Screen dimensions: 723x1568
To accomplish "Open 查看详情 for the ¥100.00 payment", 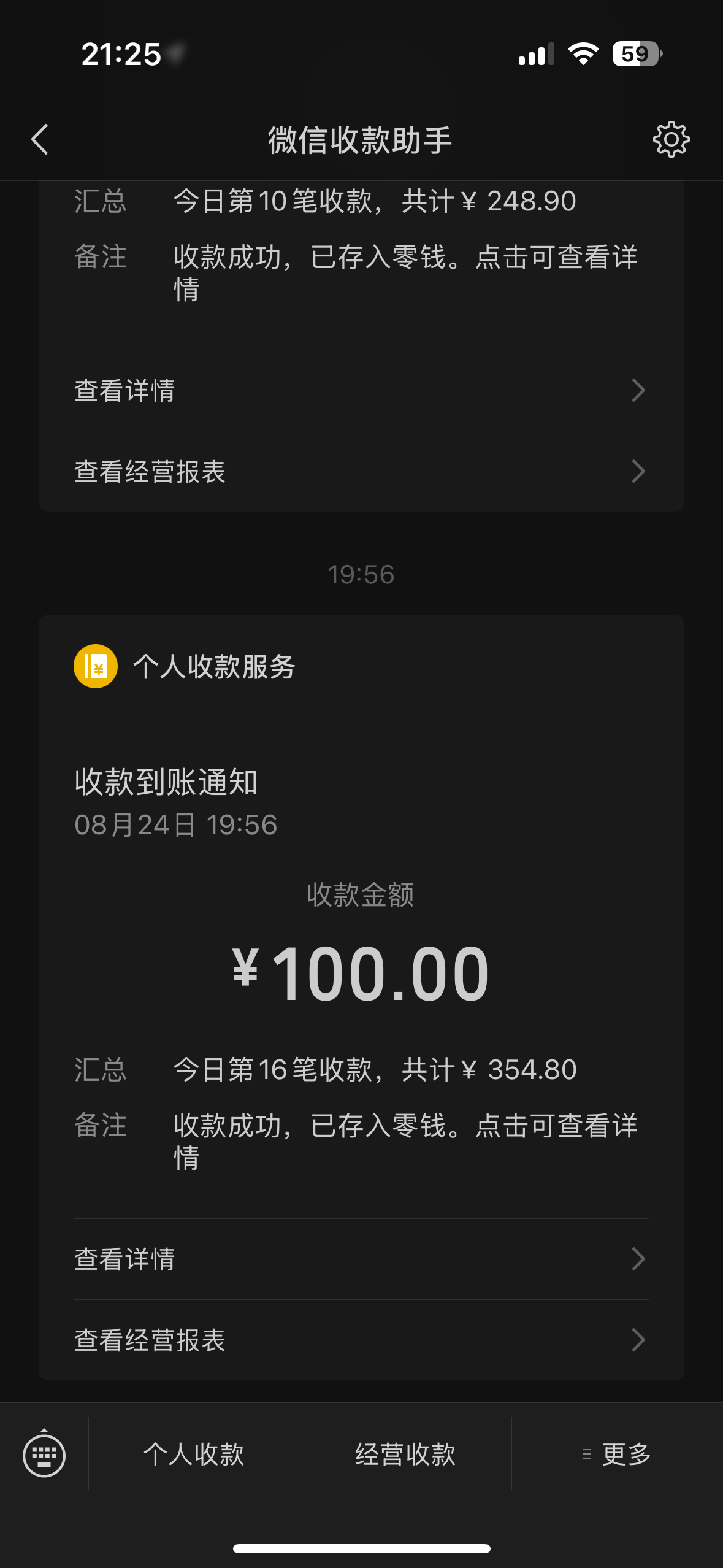I will pyautogui.click(x=361, y=1259).
